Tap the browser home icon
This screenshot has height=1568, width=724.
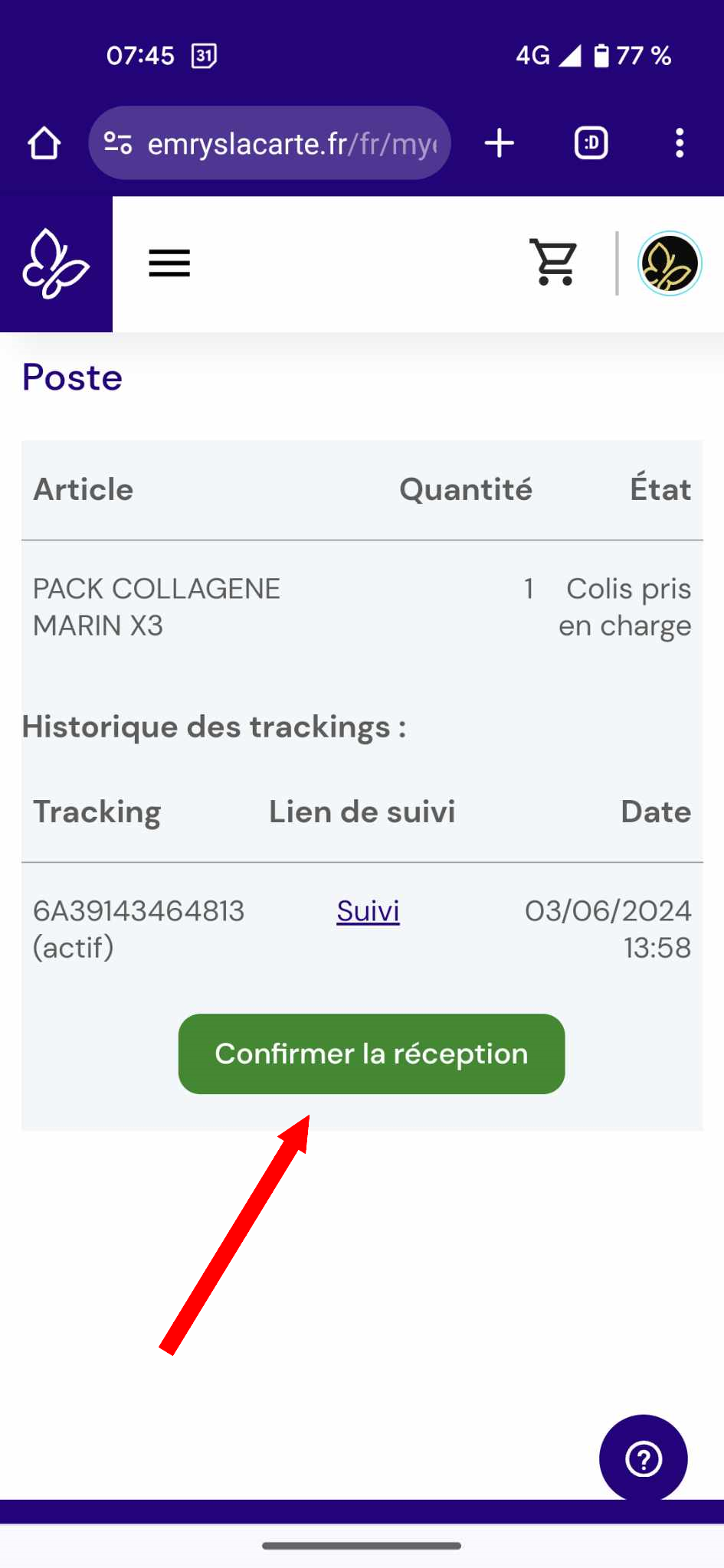point(44,143)
